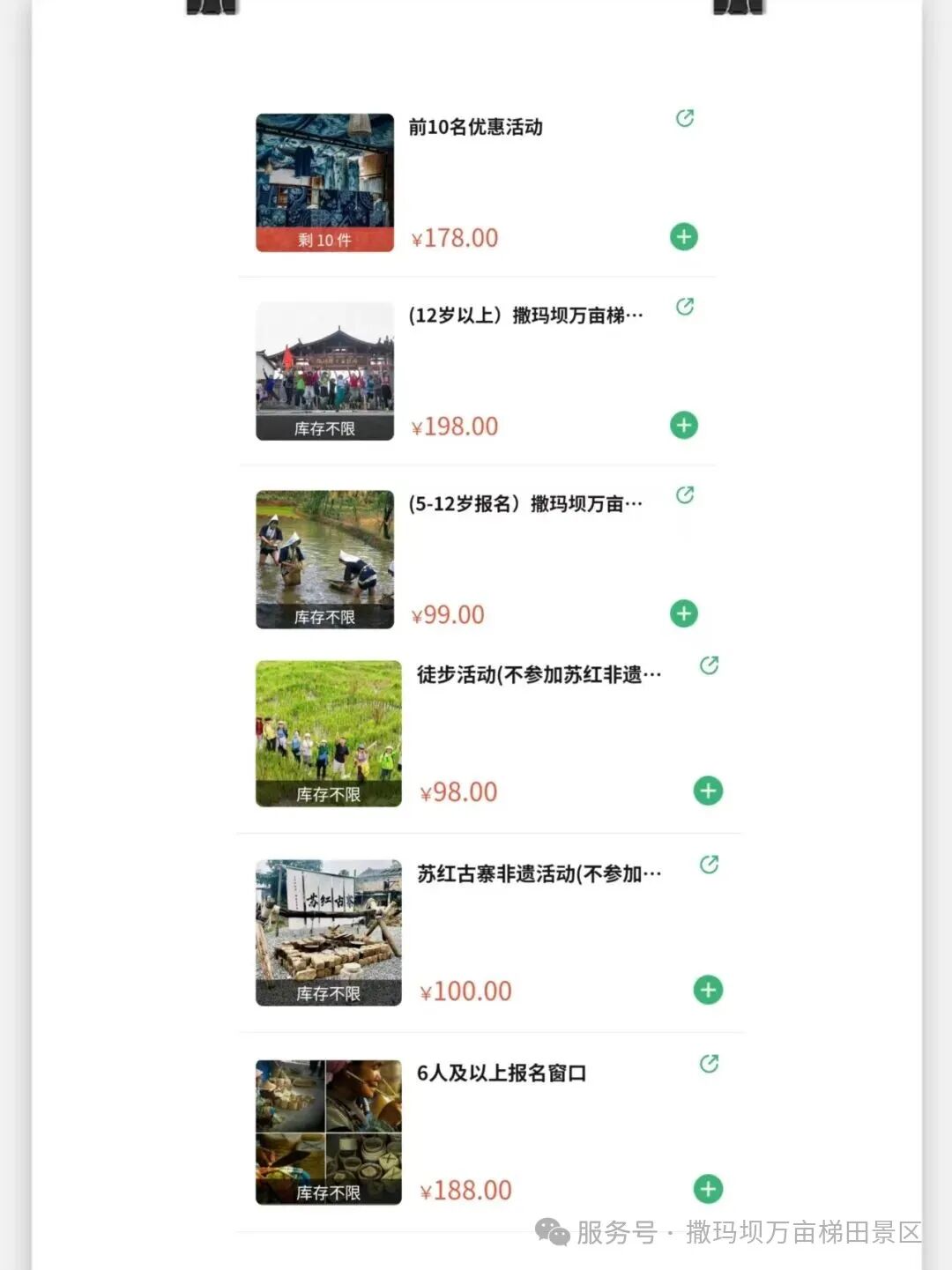
Task: Click the refresh icon beside the ¥198.00 activity
Action: click(x=686, y=308)
